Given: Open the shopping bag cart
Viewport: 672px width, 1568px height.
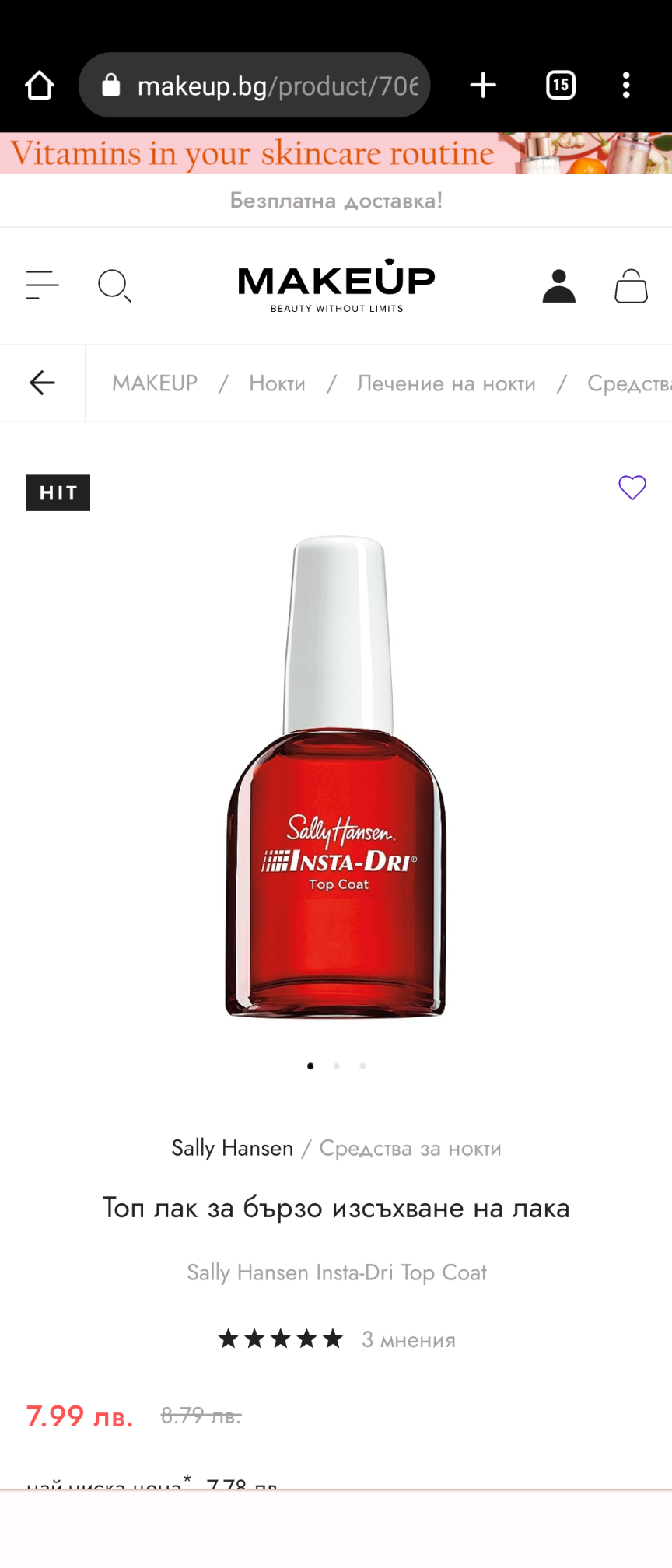Looking at the screenshot, I should [631, 286].
